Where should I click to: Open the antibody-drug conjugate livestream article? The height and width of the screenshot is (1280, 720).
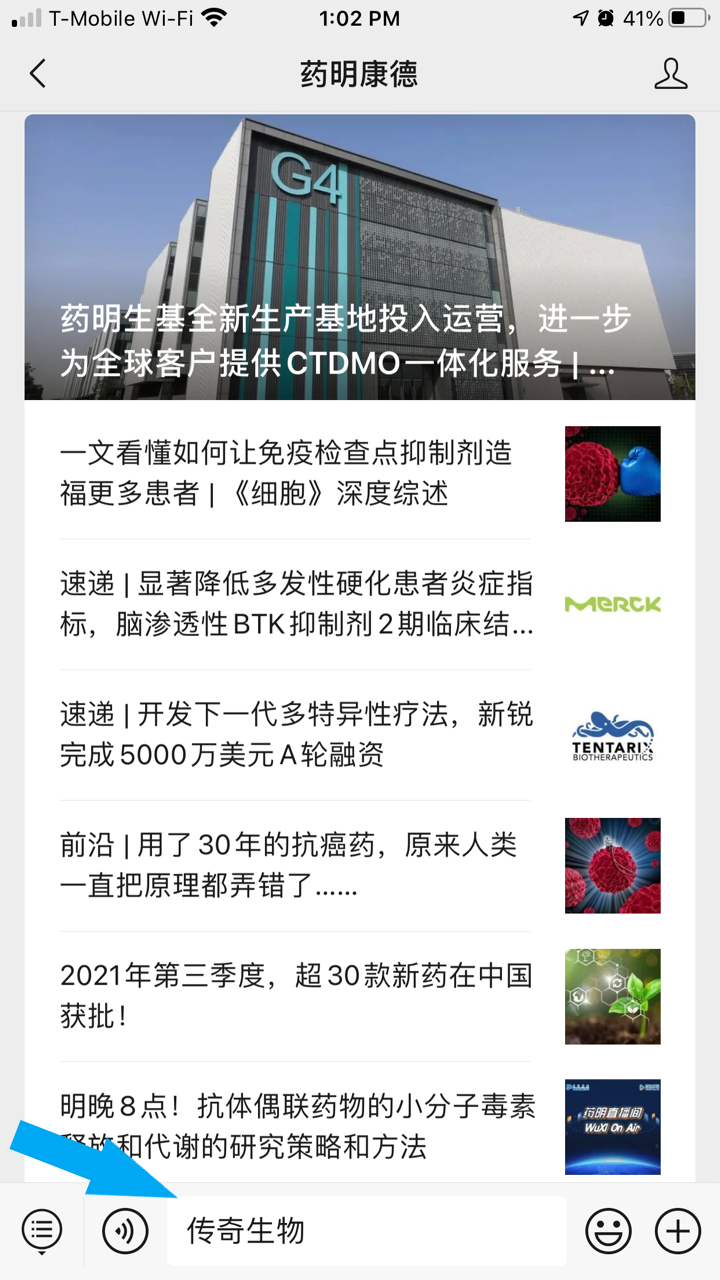[360, 1125]
